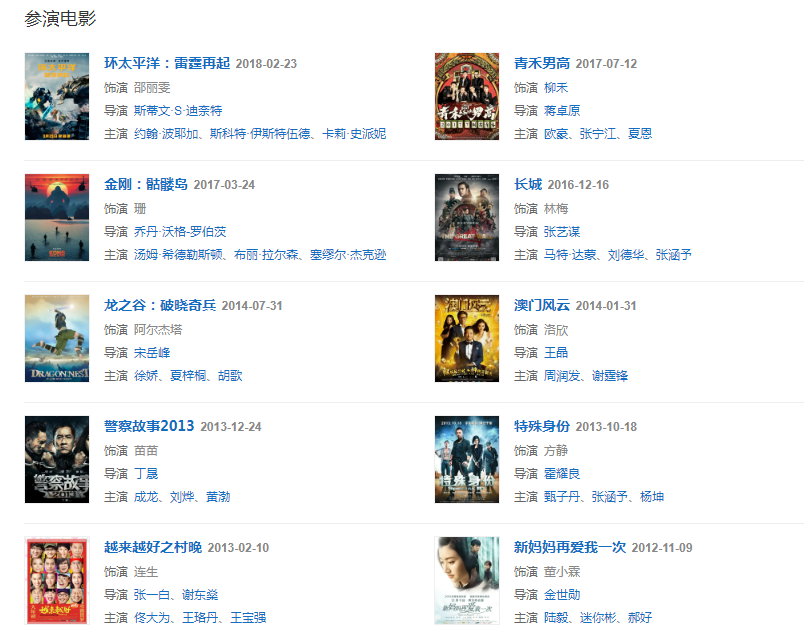Tap the poster for 新妈妈再爱我一次
The image size is (804, 630).
[x=466, y=580]
